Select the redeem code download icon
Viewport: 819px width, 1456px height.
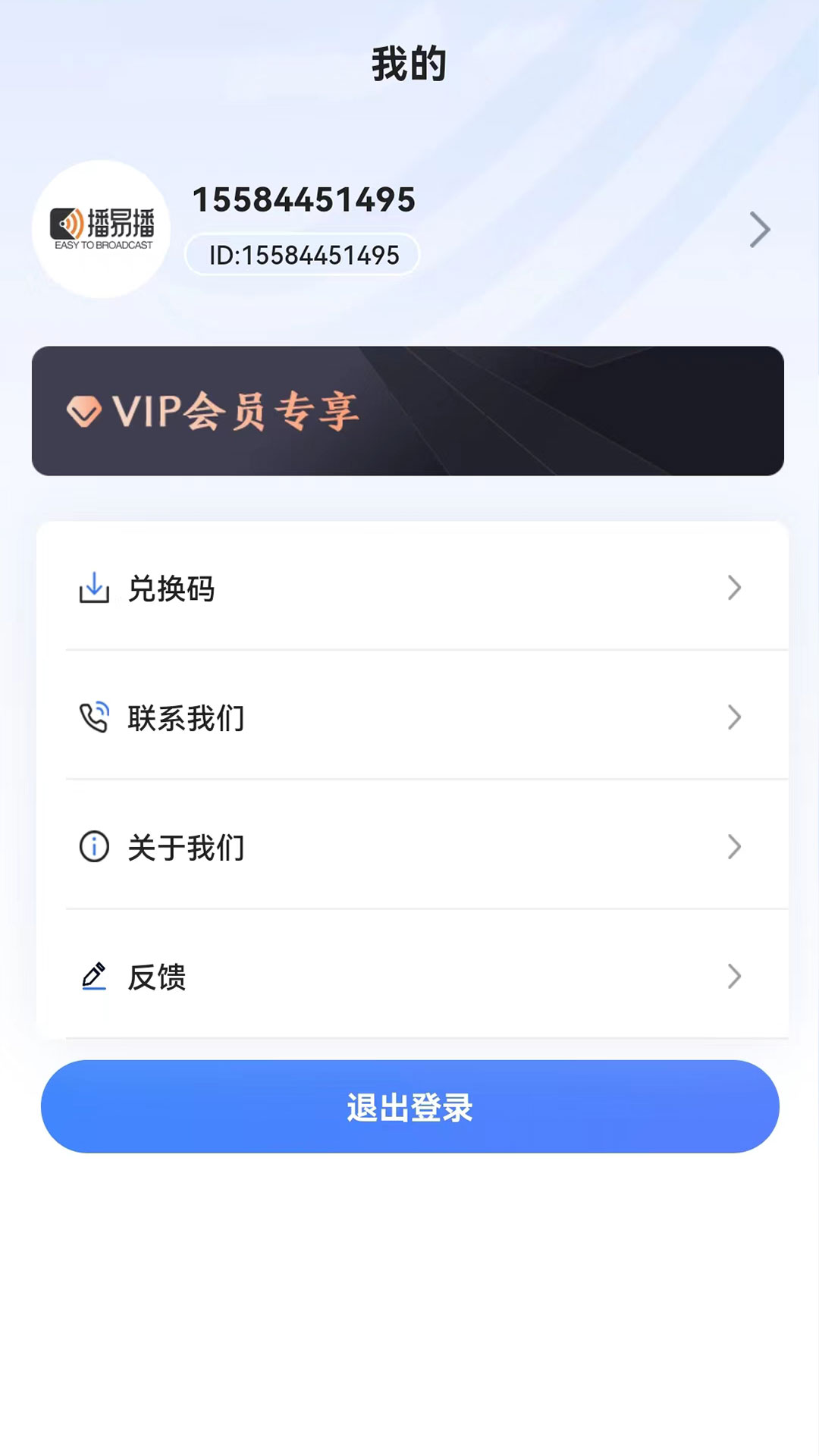(94, 589)
